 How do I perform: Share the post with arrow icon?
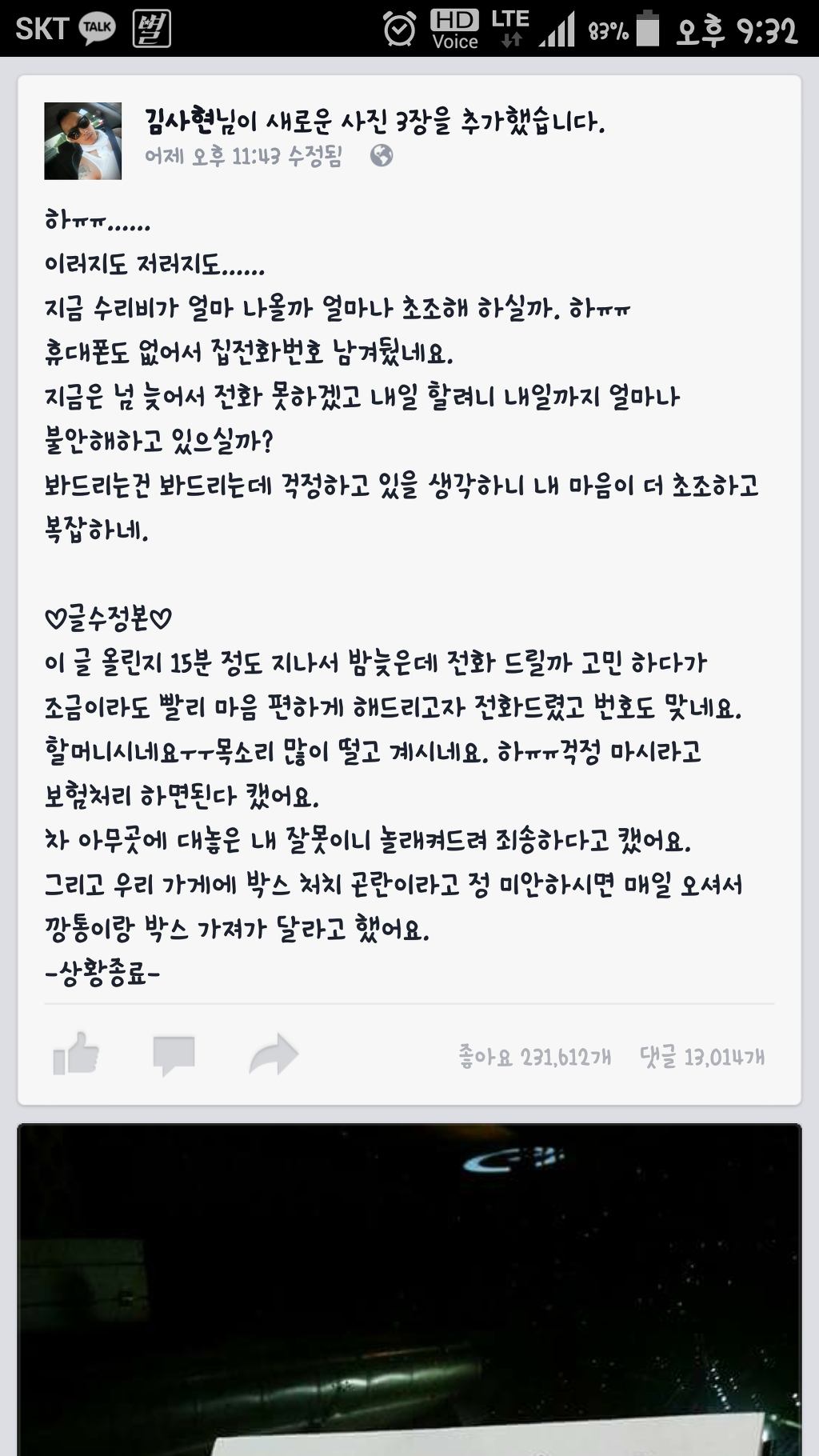(274, 1054)
